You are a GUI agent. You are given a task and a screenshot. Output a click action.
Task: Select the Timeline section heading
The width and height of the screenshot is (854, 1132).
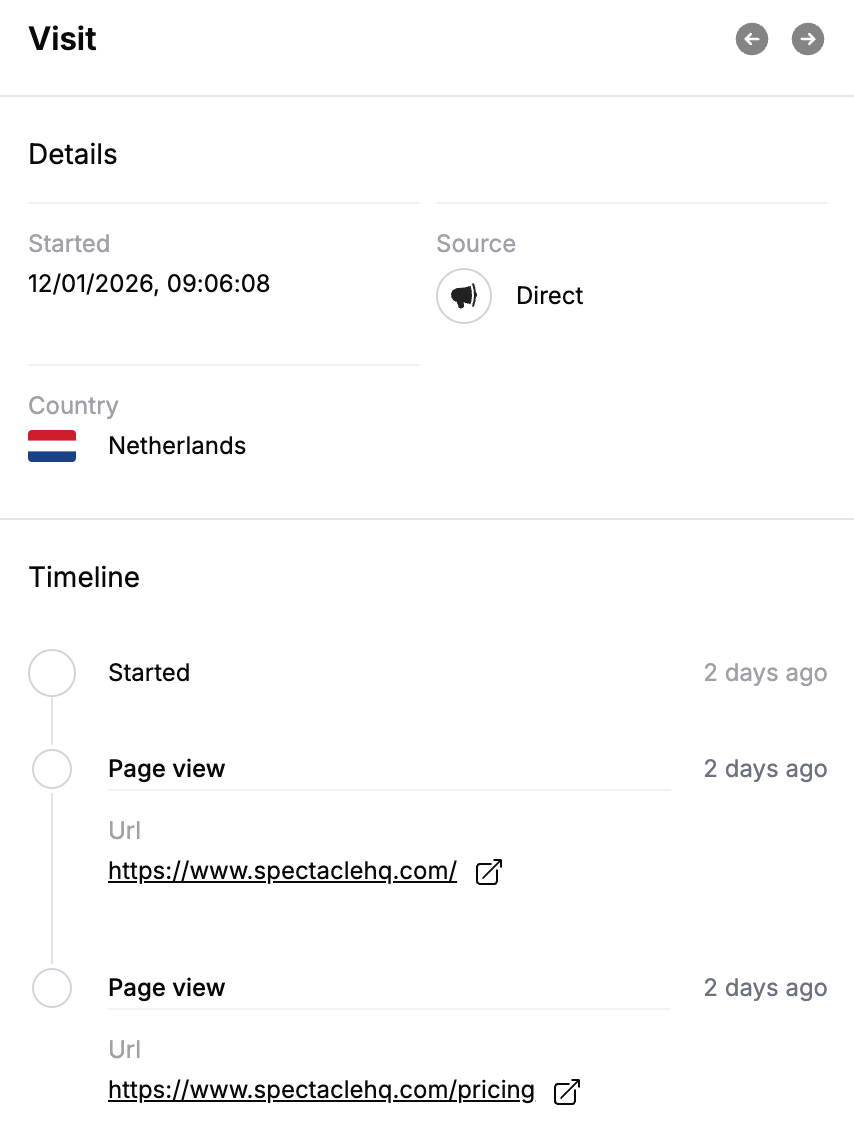pos(84,577)
